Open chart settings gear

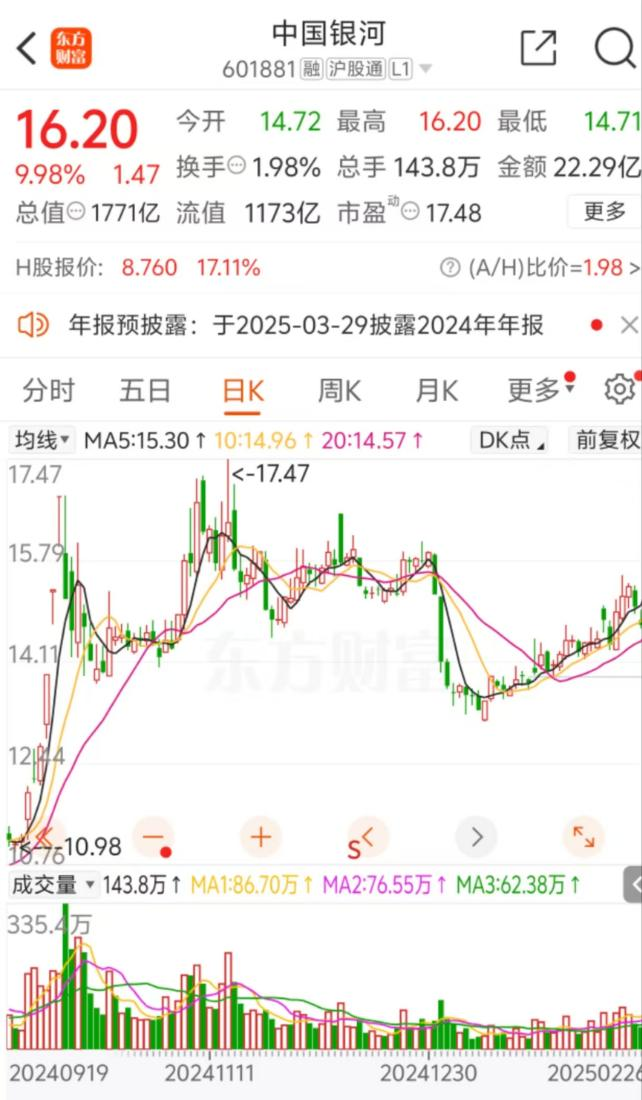coord(620,389)
